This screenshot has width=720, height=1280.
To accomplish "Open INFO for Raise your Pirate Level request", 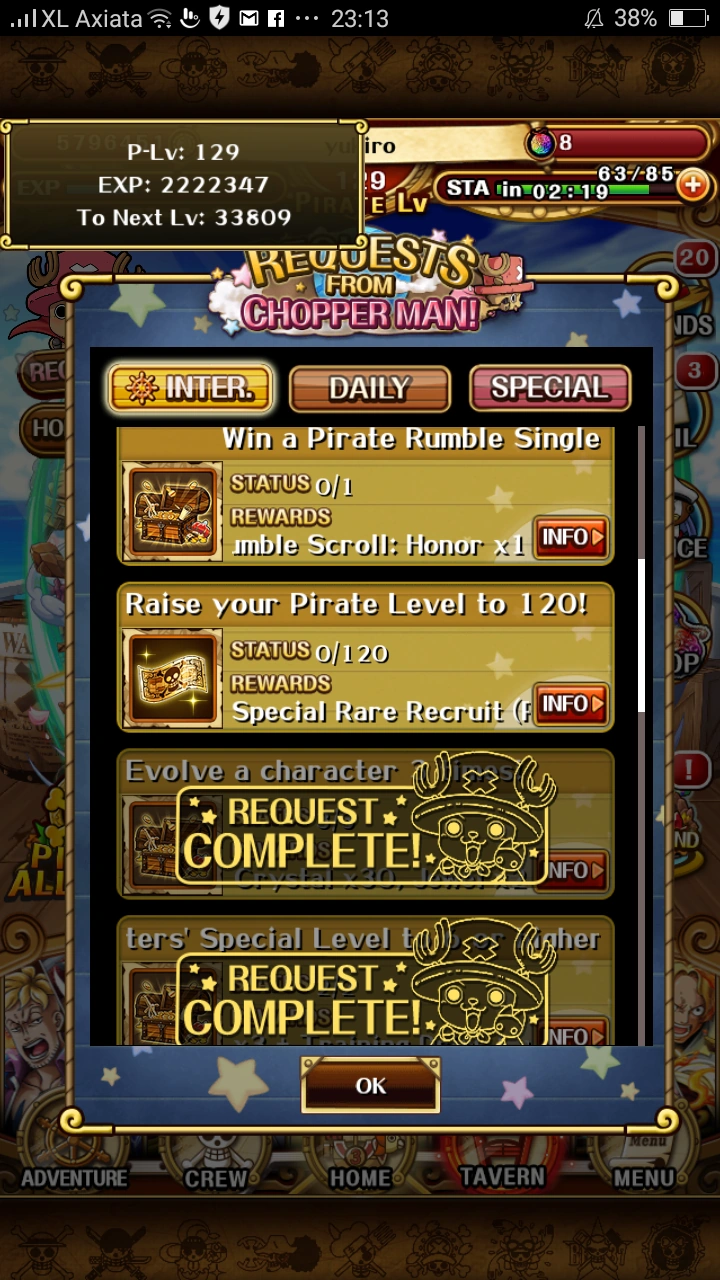I will coord(571,704).
